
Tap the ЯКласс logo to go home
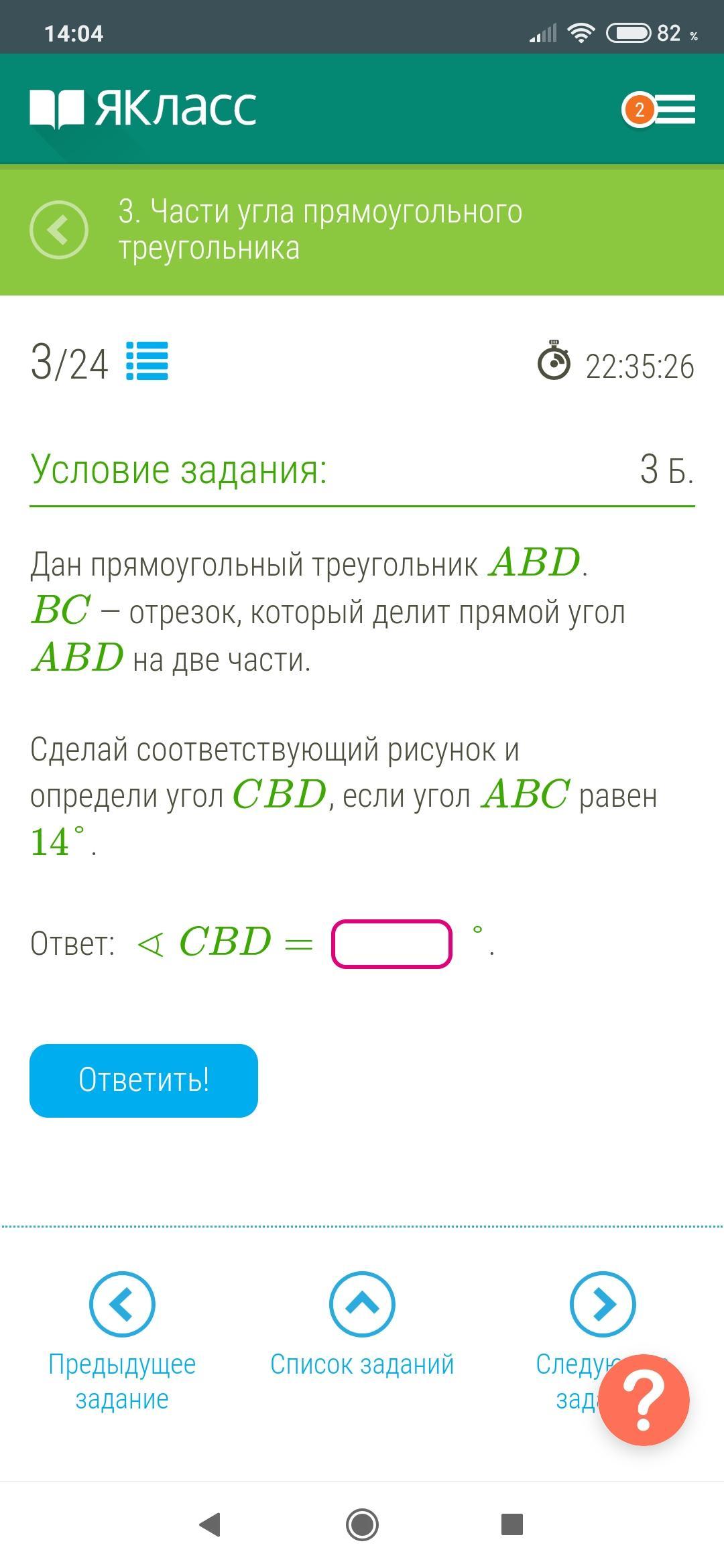pyautogui.click(x=143, y=109)
